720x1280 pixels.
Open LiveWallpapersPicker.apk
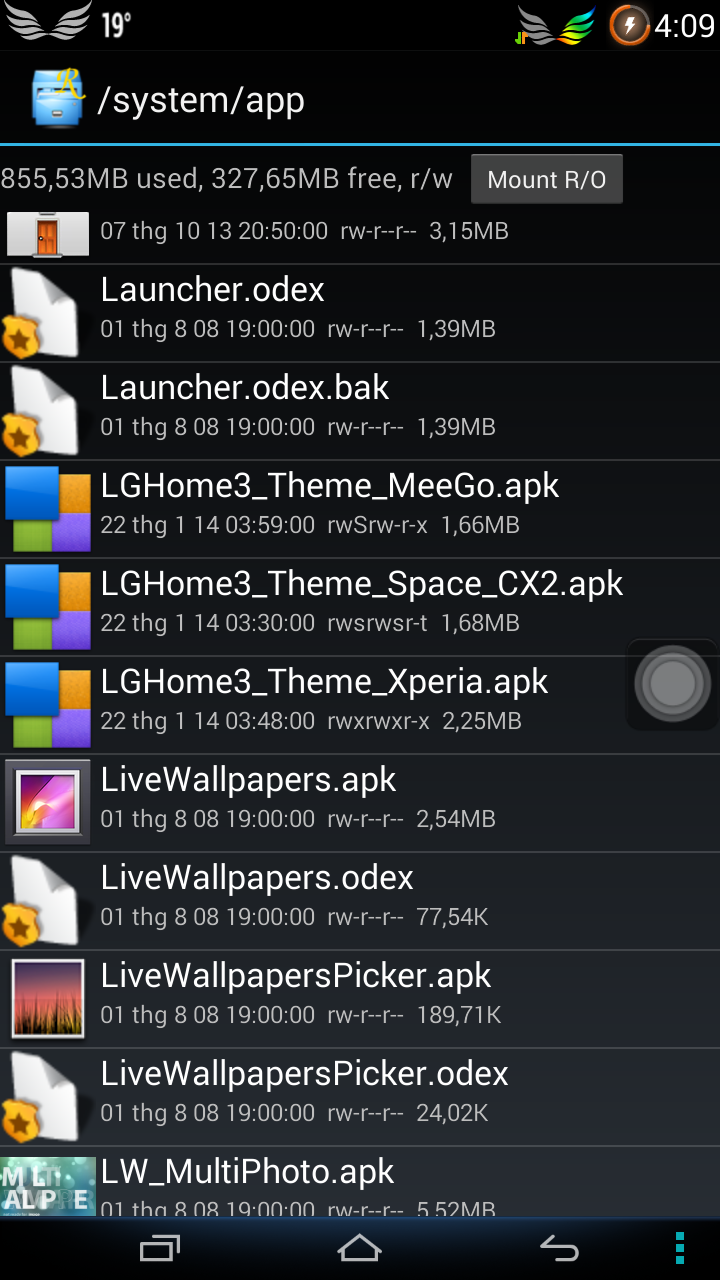(360, 999)
